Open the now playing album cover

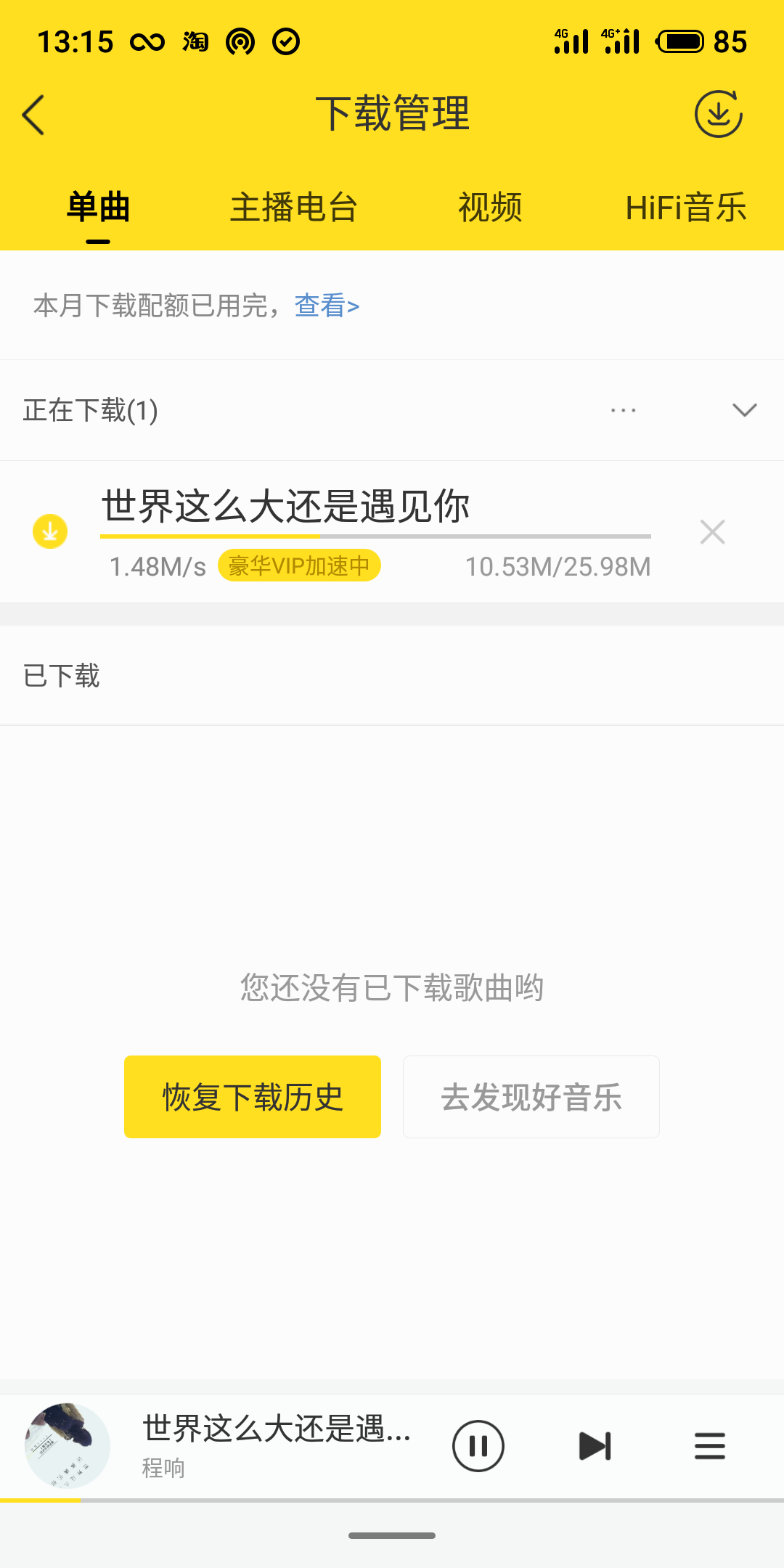67,1445
